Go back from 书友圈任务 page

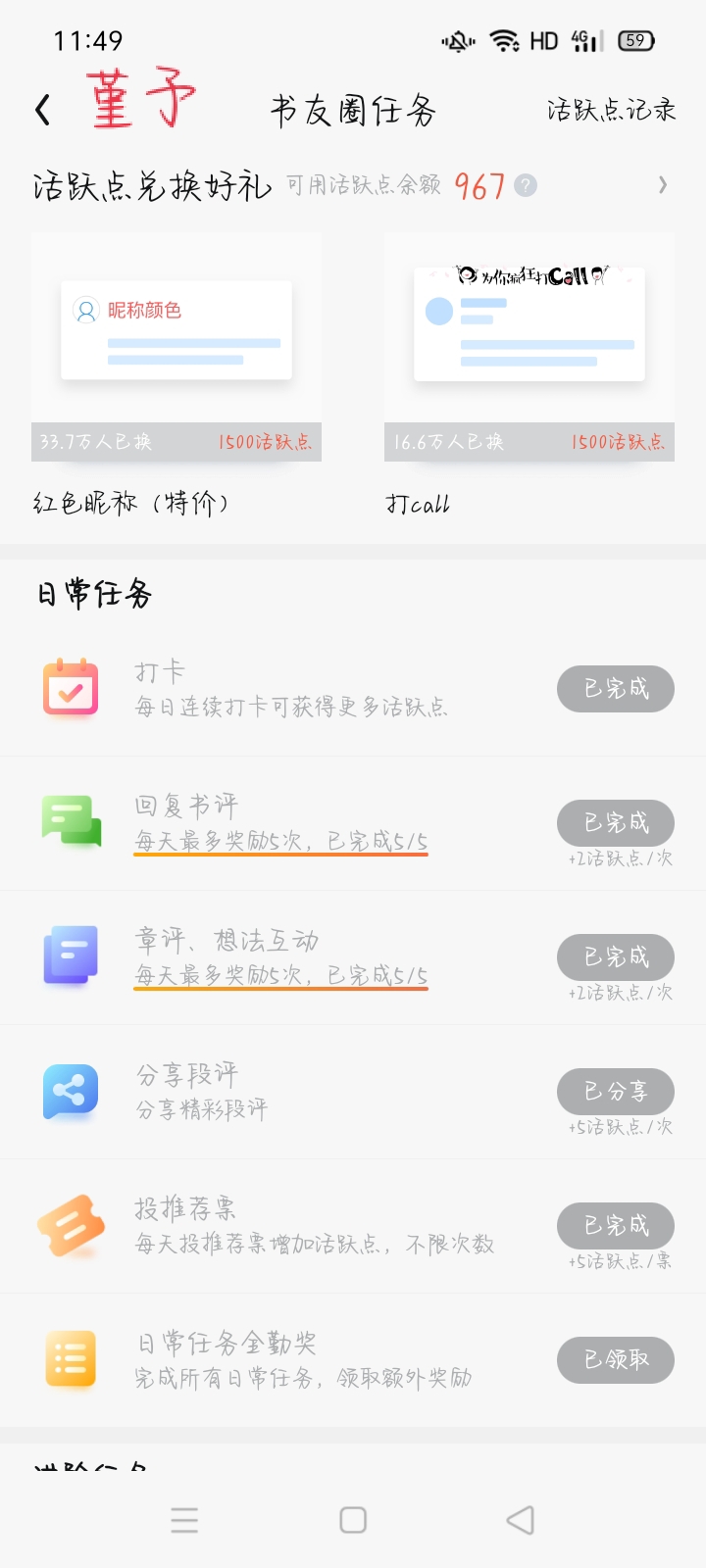pos(43,110)
